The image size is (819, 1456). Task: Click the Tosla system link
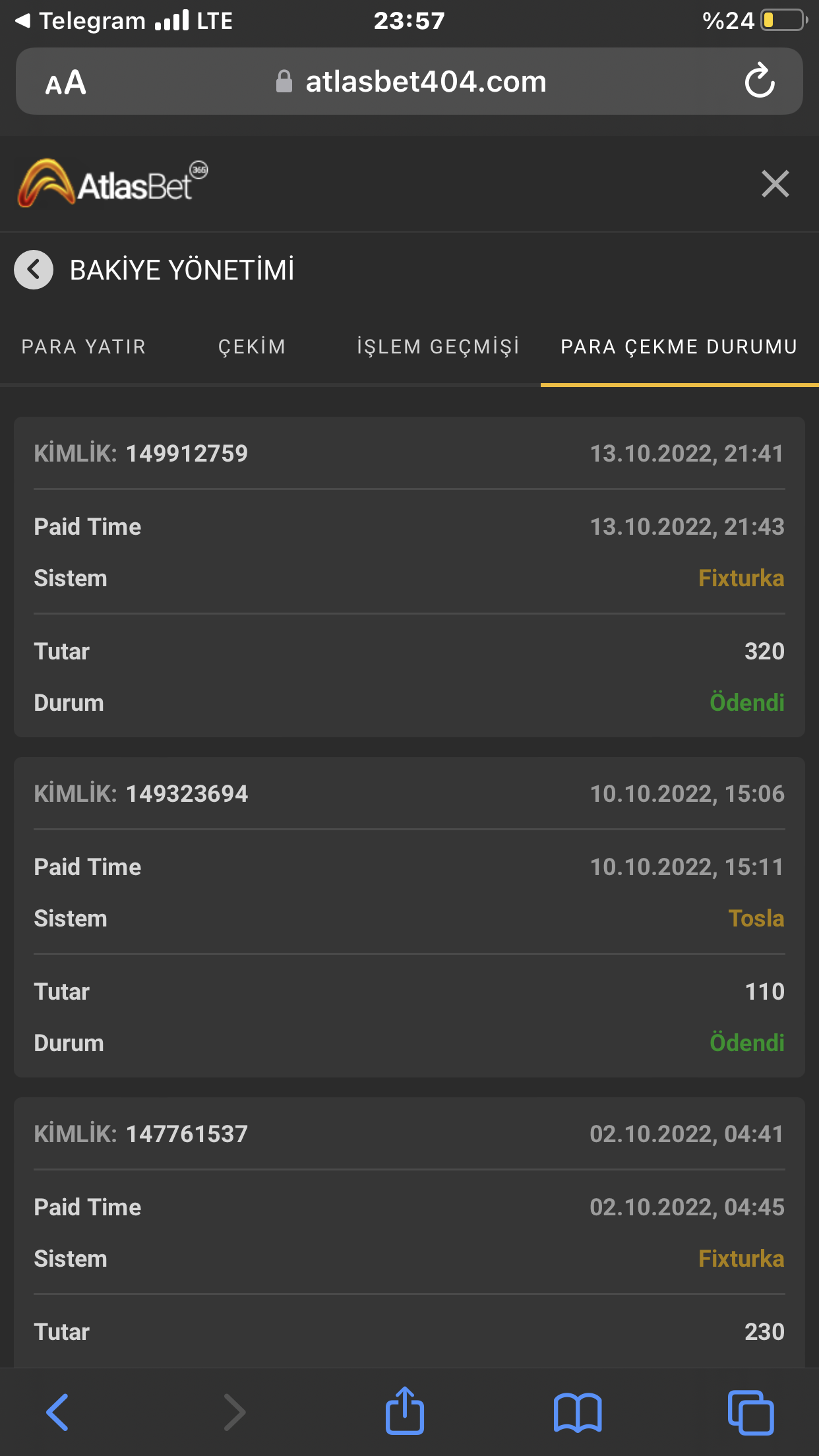pyautogui.click(x=756, y=918)
